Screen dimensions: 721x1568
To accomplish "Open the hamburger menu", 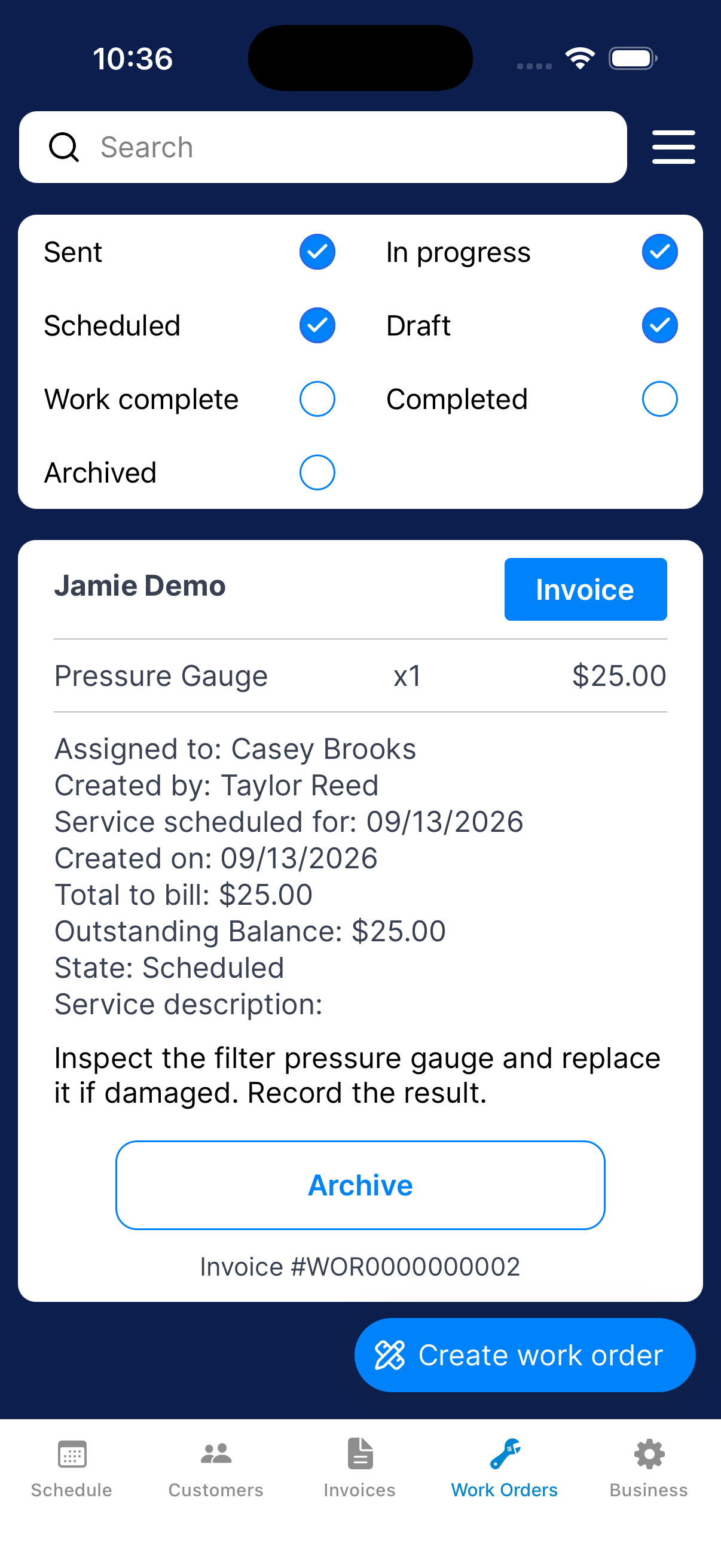I will coord(674,147).
